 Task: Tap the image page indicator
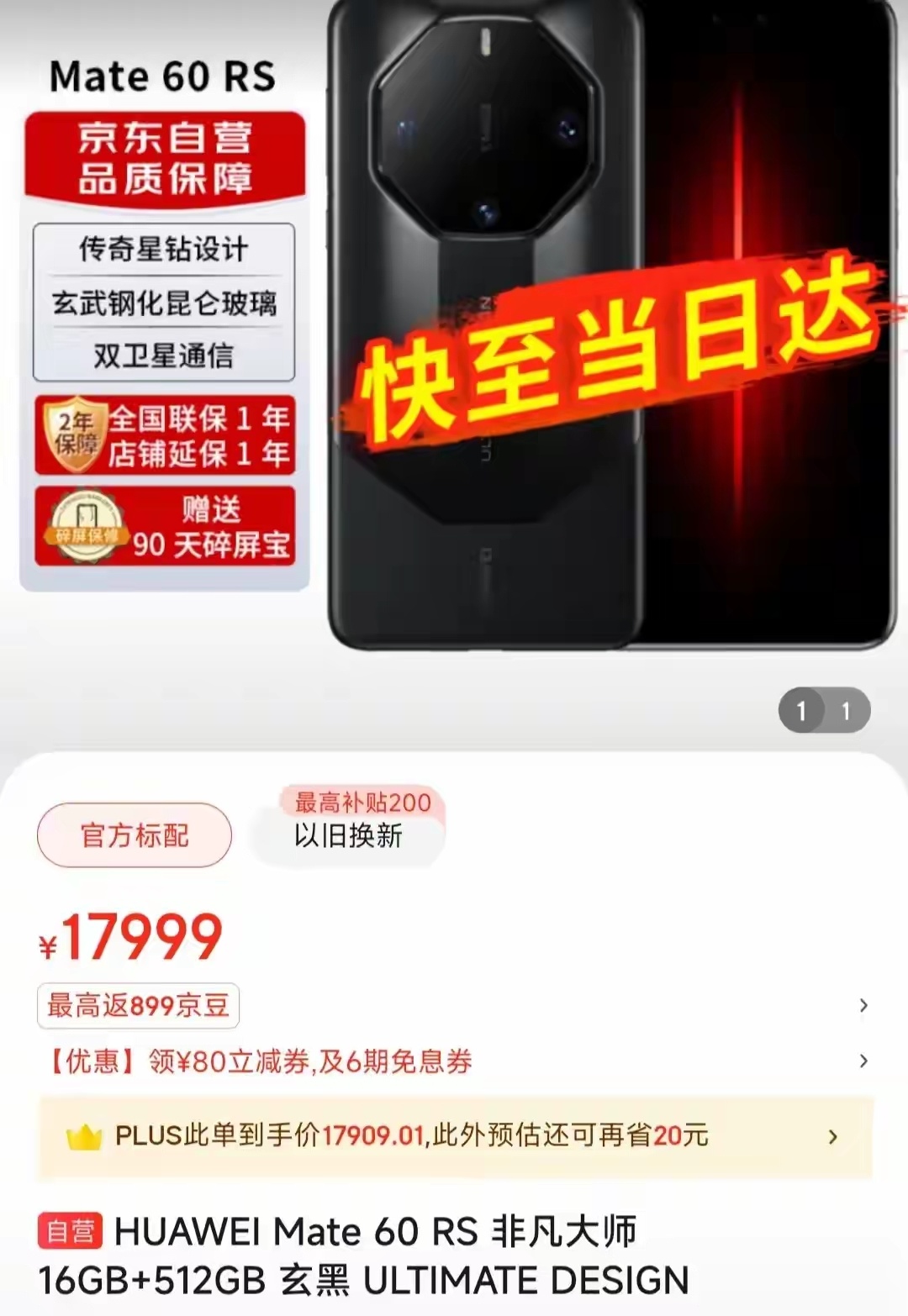[823, 711]
